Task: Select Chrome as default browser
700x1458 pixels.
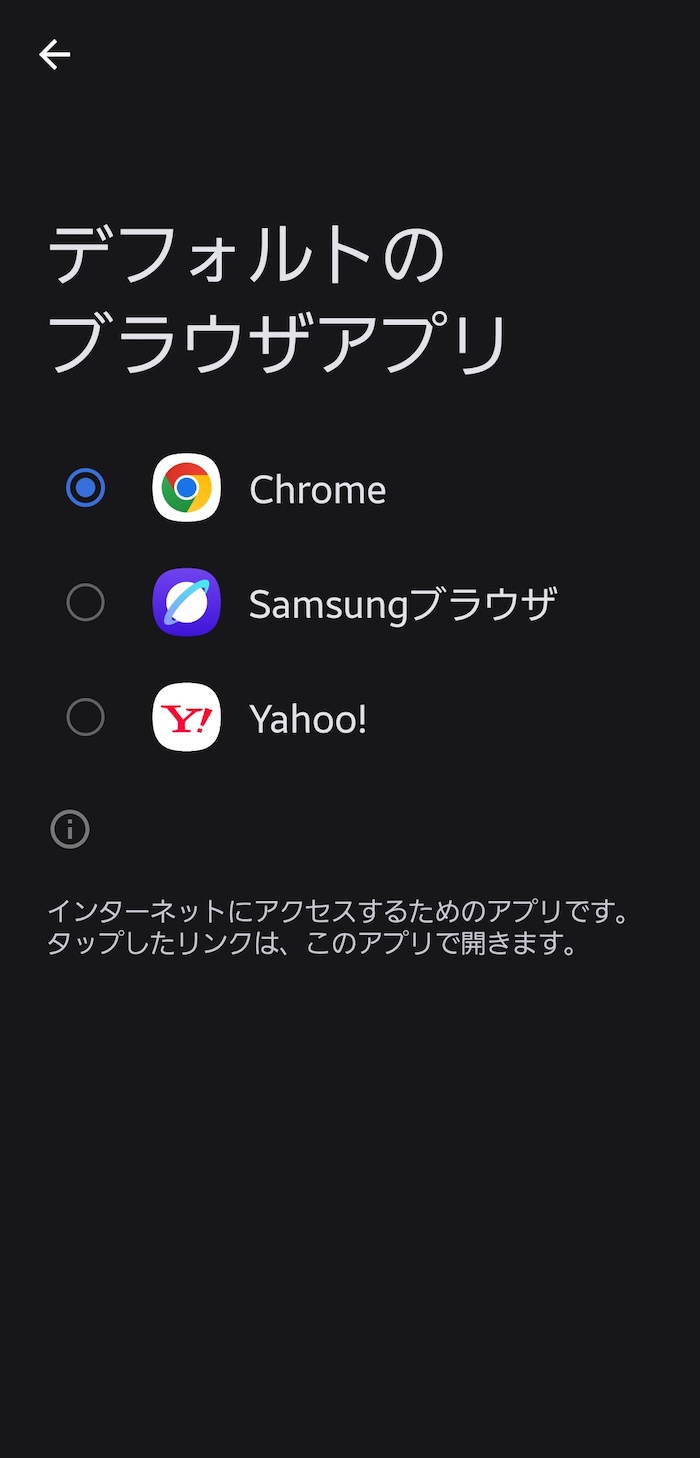Action: pyautogui.click(x=86, y=488)
